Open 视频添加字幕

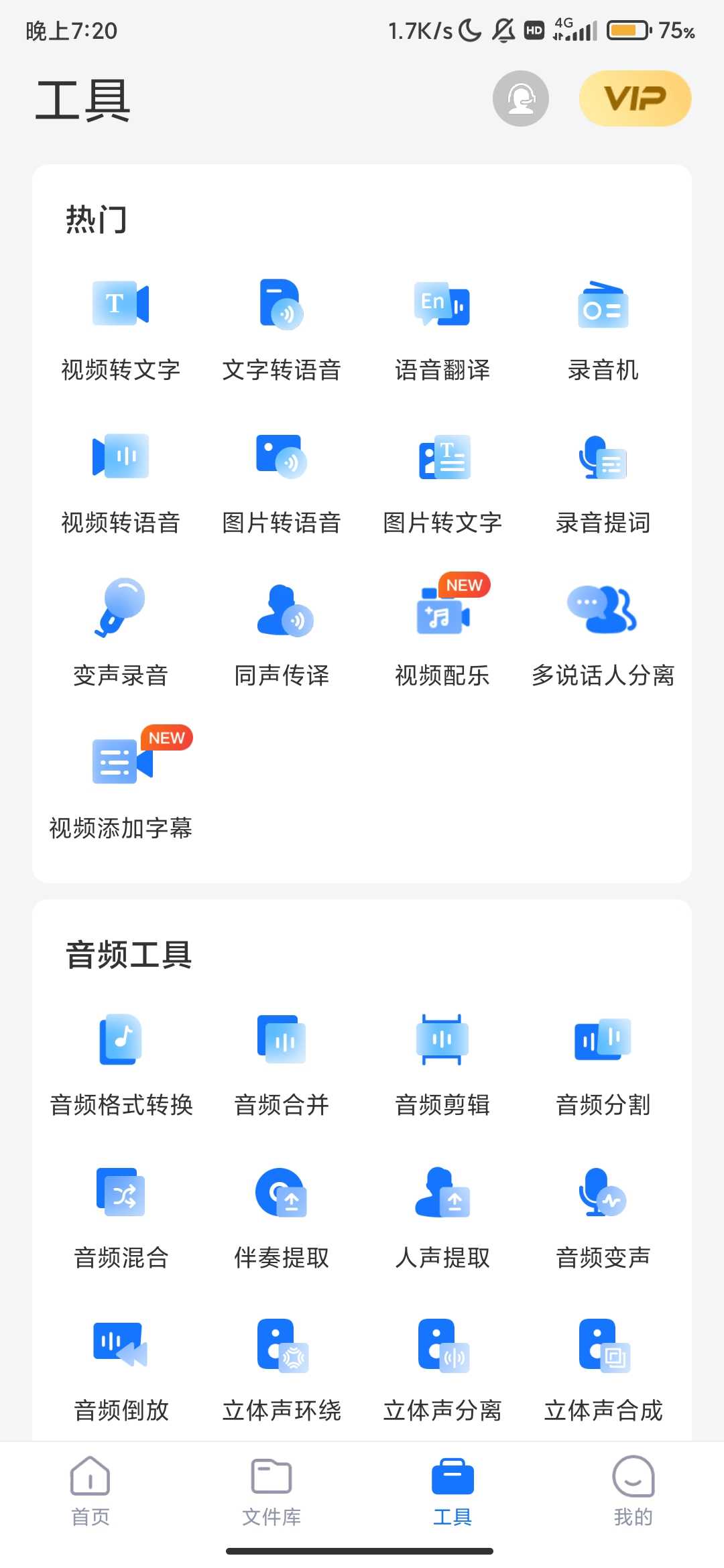click(x=121, y=789)
